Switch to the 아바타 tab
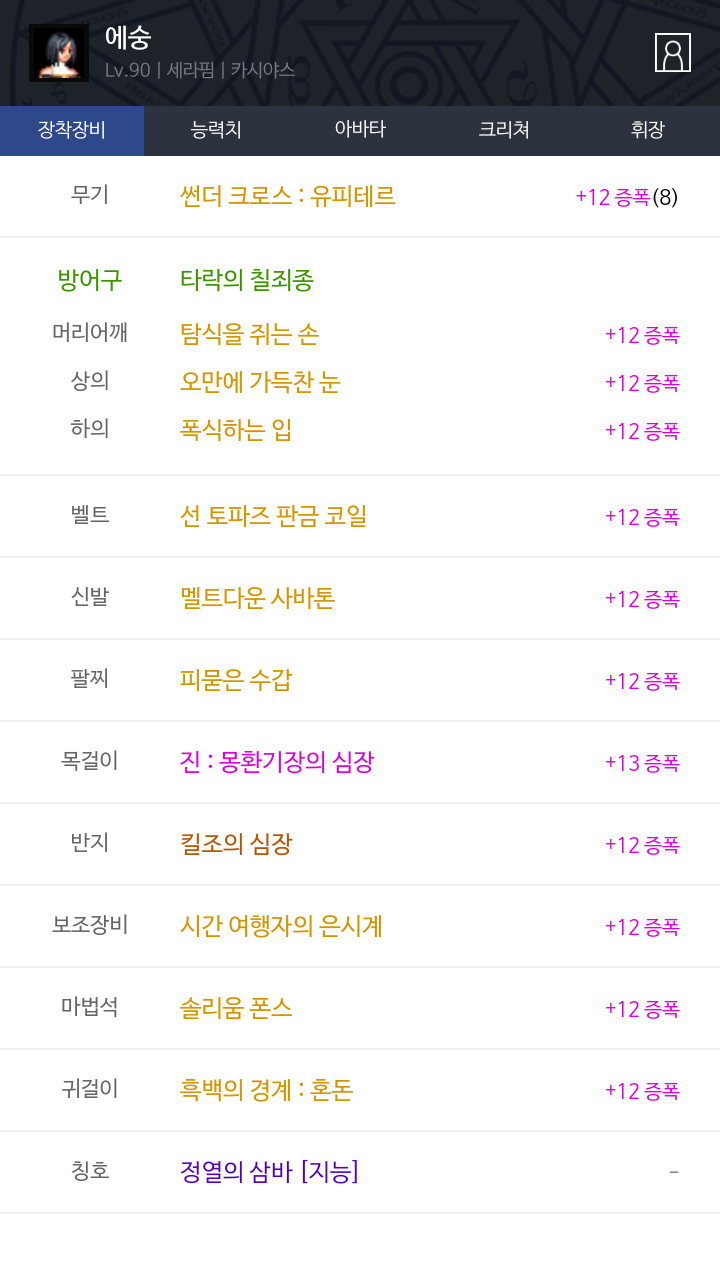 [360, 130]
